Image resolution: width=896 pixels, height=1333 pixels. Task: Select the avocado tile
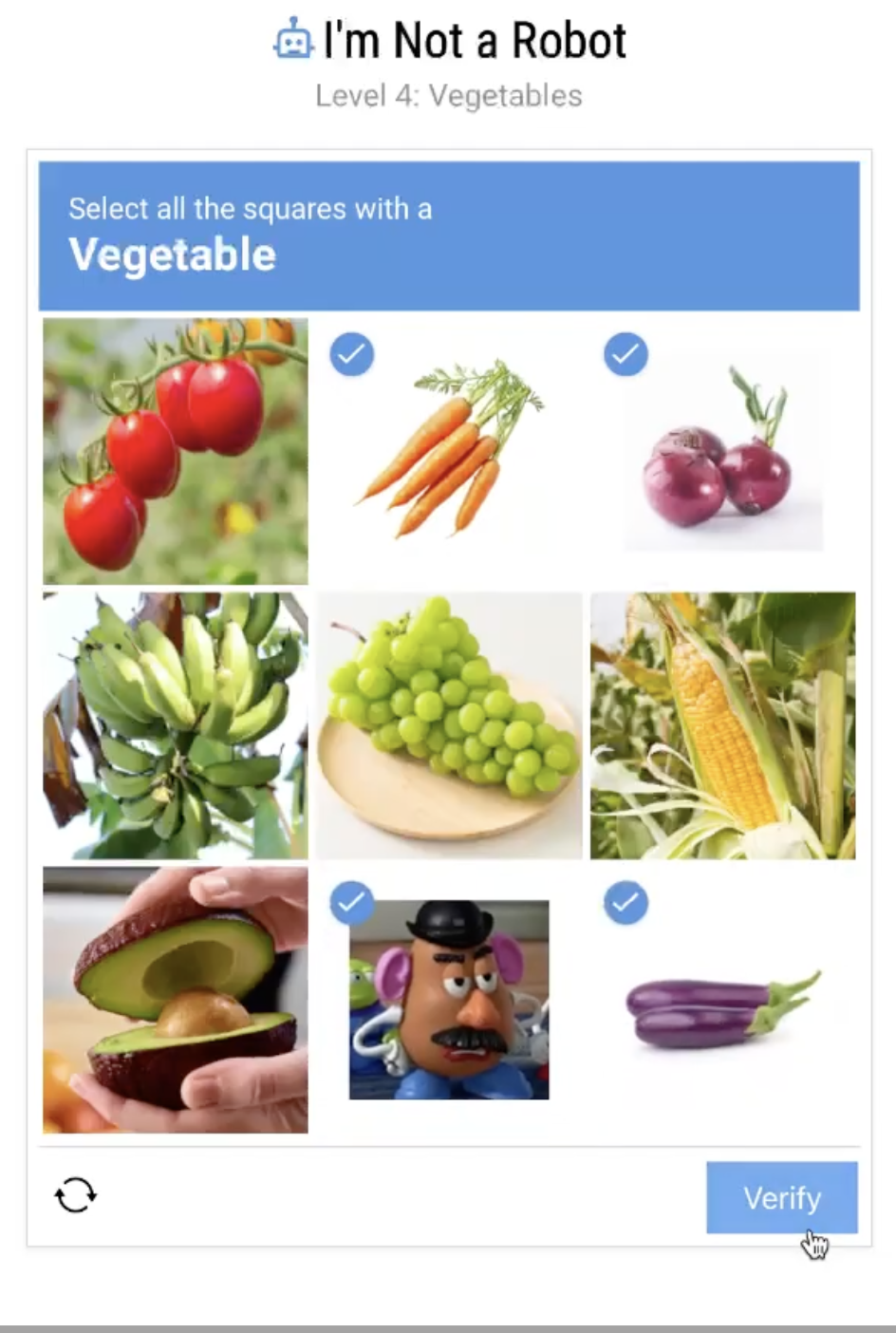tap(175, 1000)
